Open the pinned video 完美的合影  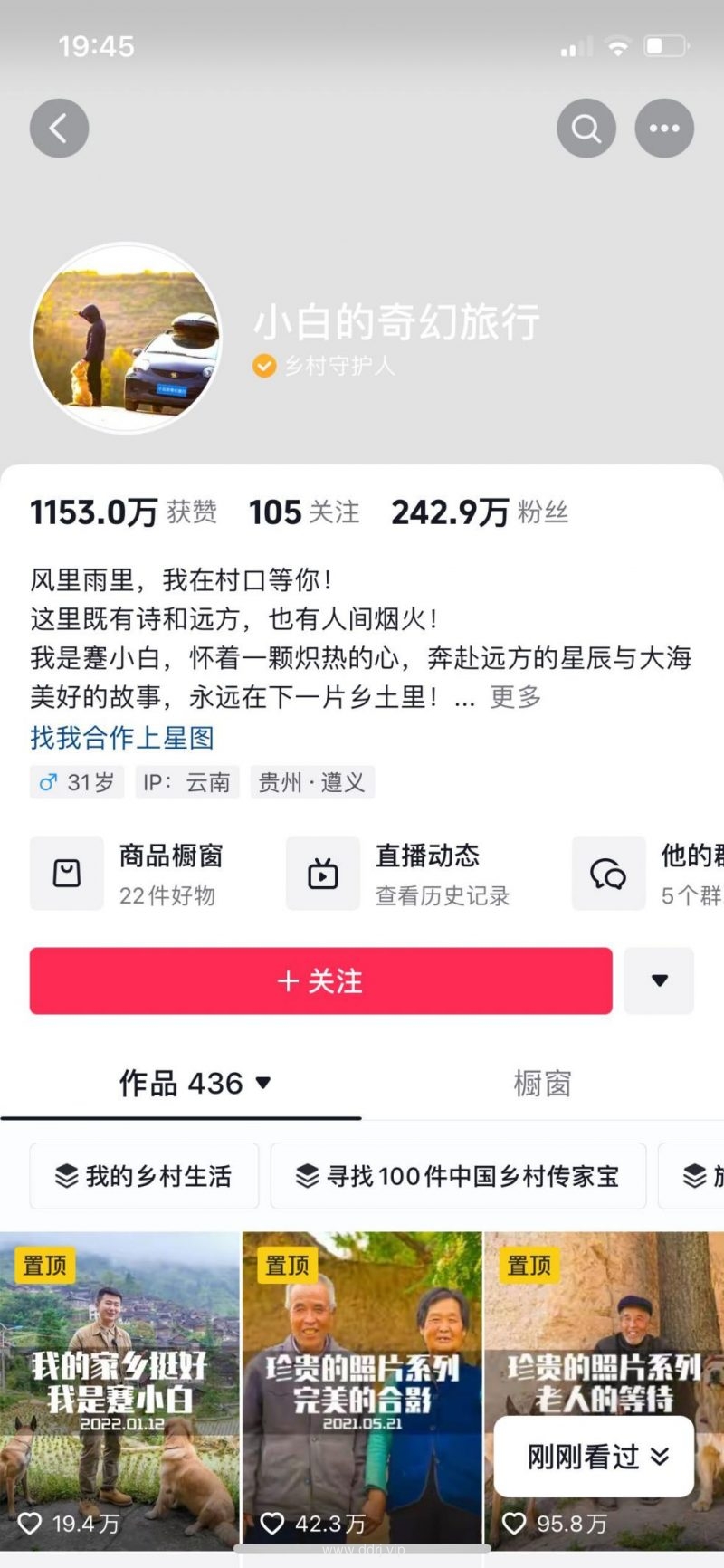pyautogui.click(x=362, y=1385)
